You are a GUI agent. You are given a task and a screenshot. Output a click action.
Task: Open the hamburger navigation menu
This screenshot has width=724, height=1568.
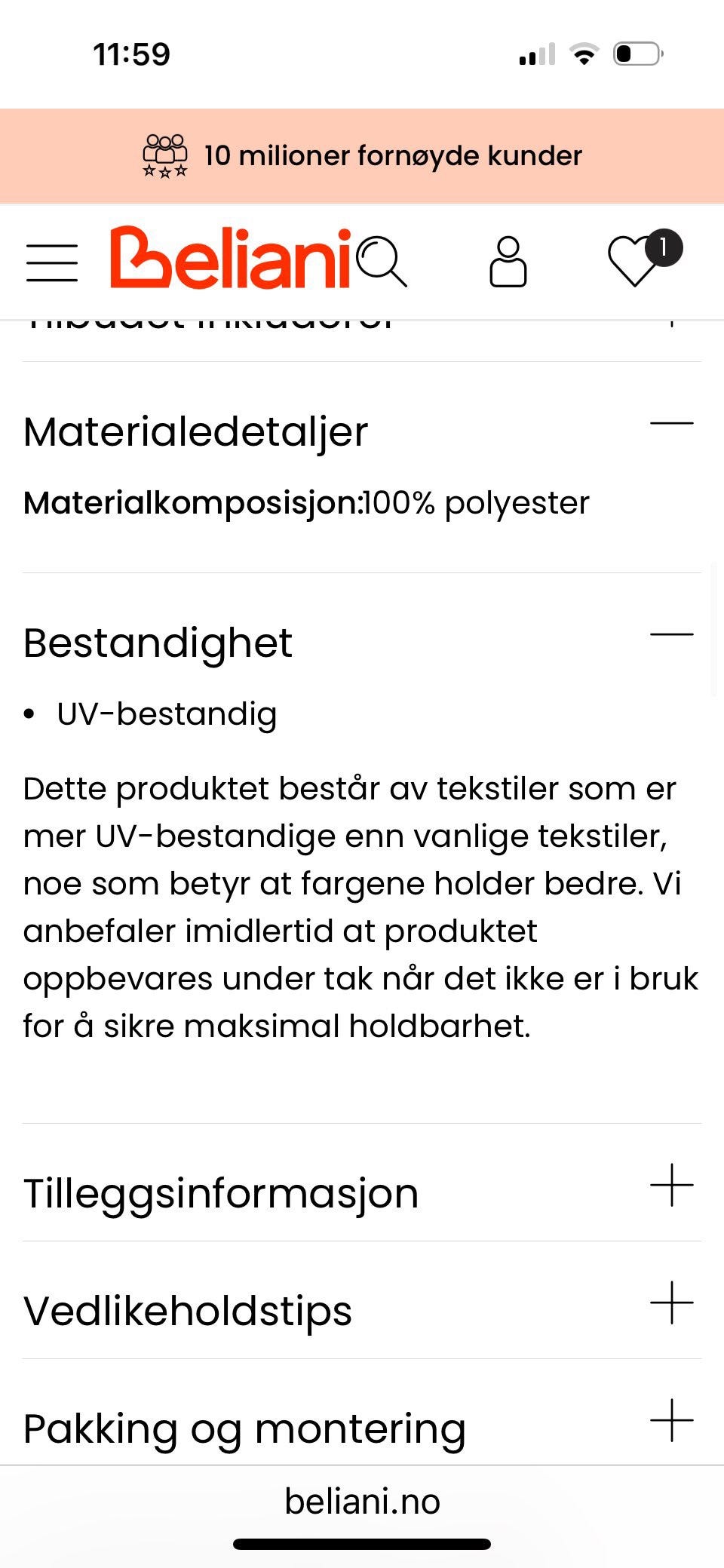click(x=52, y=262)
